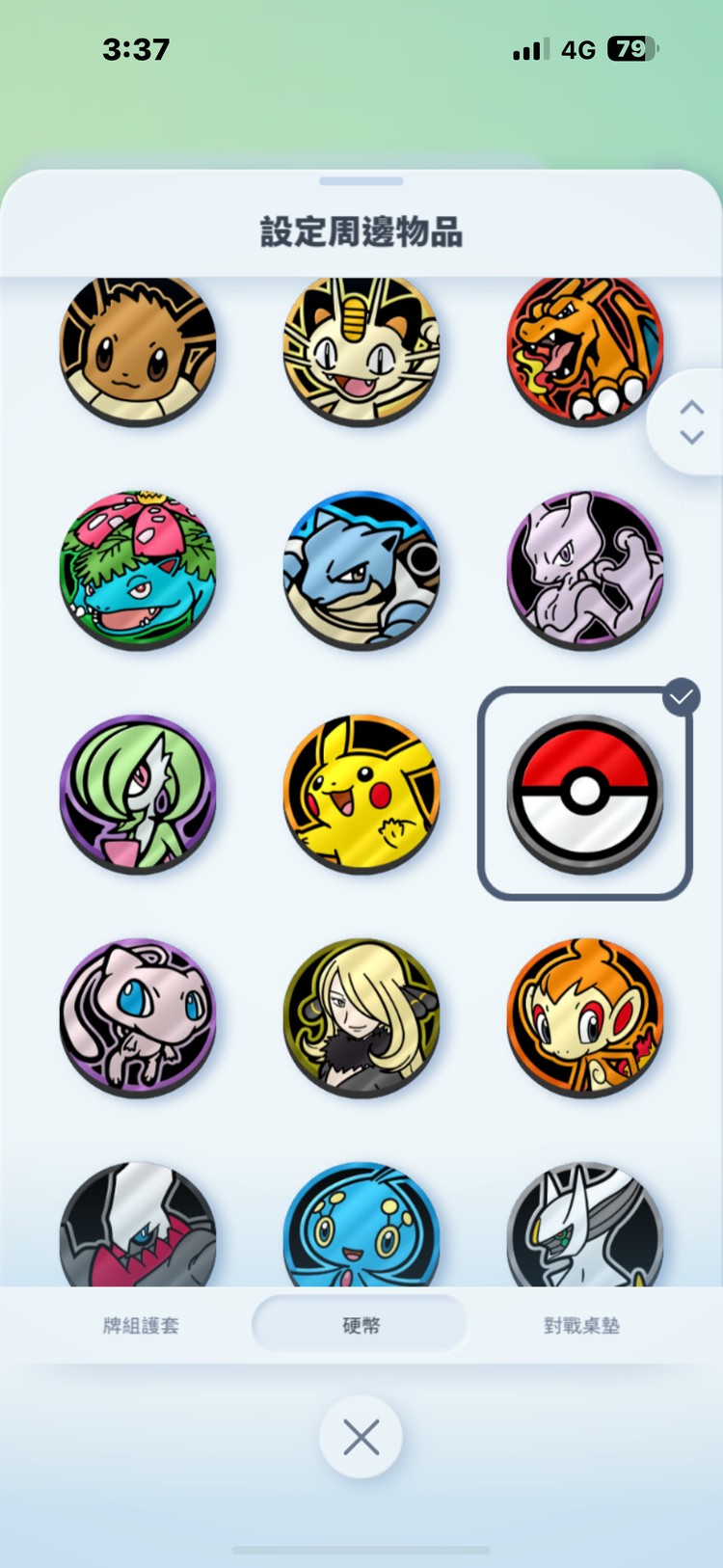Choose the Manaphy coin
Screen dimensions: 723x1568
pos(361,1227)
